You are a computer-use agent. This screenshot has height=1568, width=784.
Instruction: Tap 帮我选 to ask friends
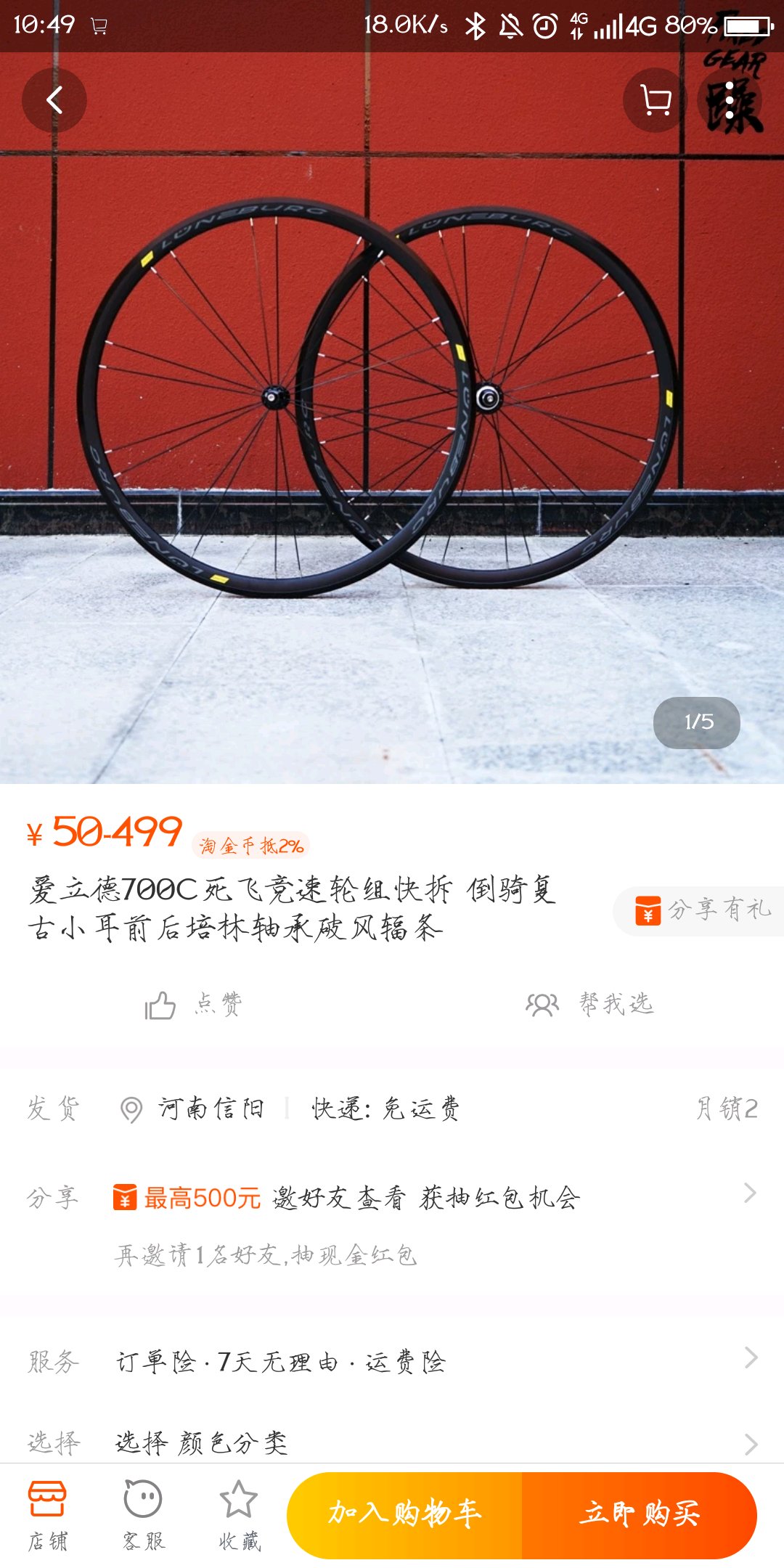[589, 1005]
